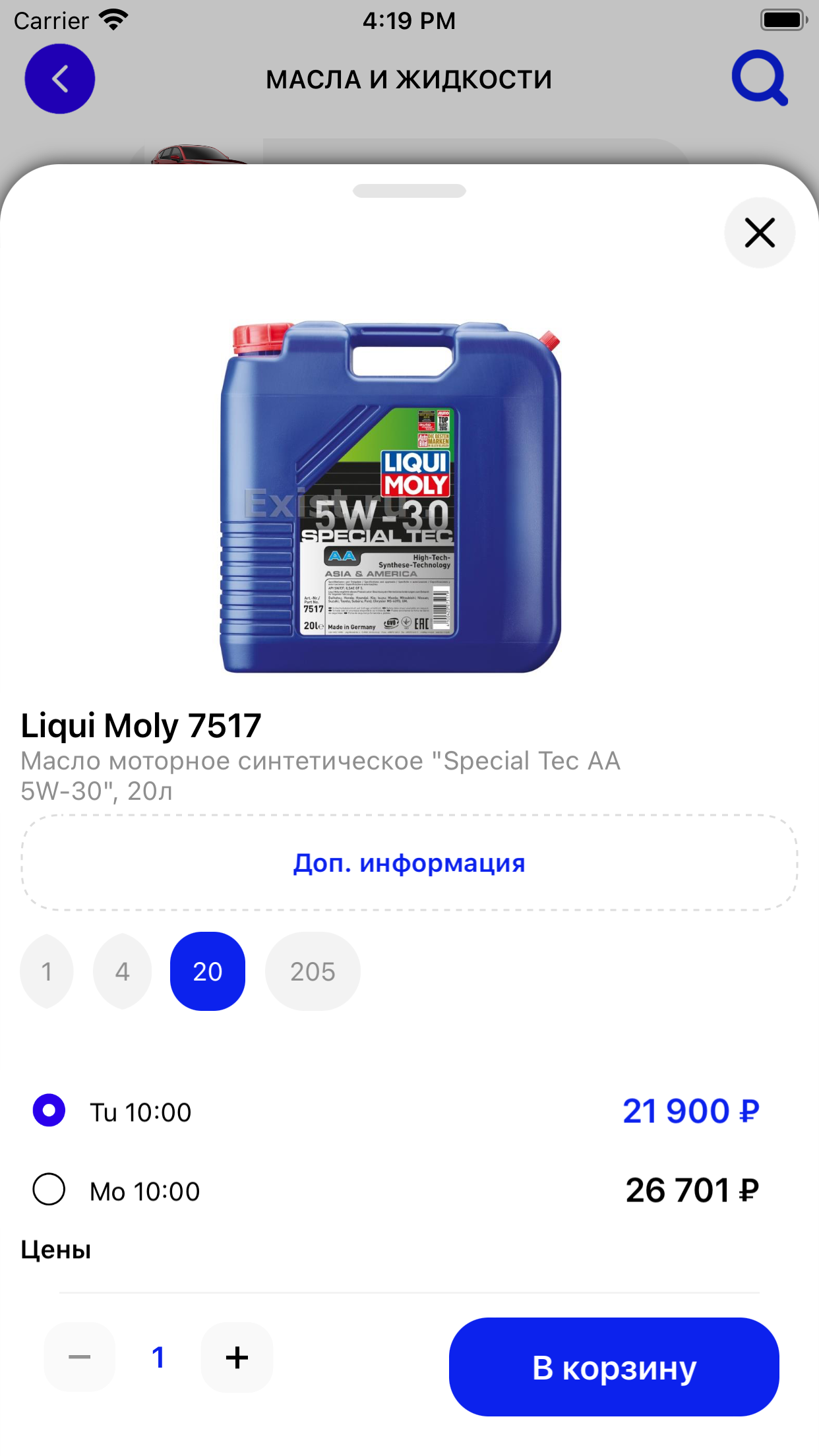Select the 1 liter volume chip
Viewport: 819px width, 1456px height.
pos(47,971)
